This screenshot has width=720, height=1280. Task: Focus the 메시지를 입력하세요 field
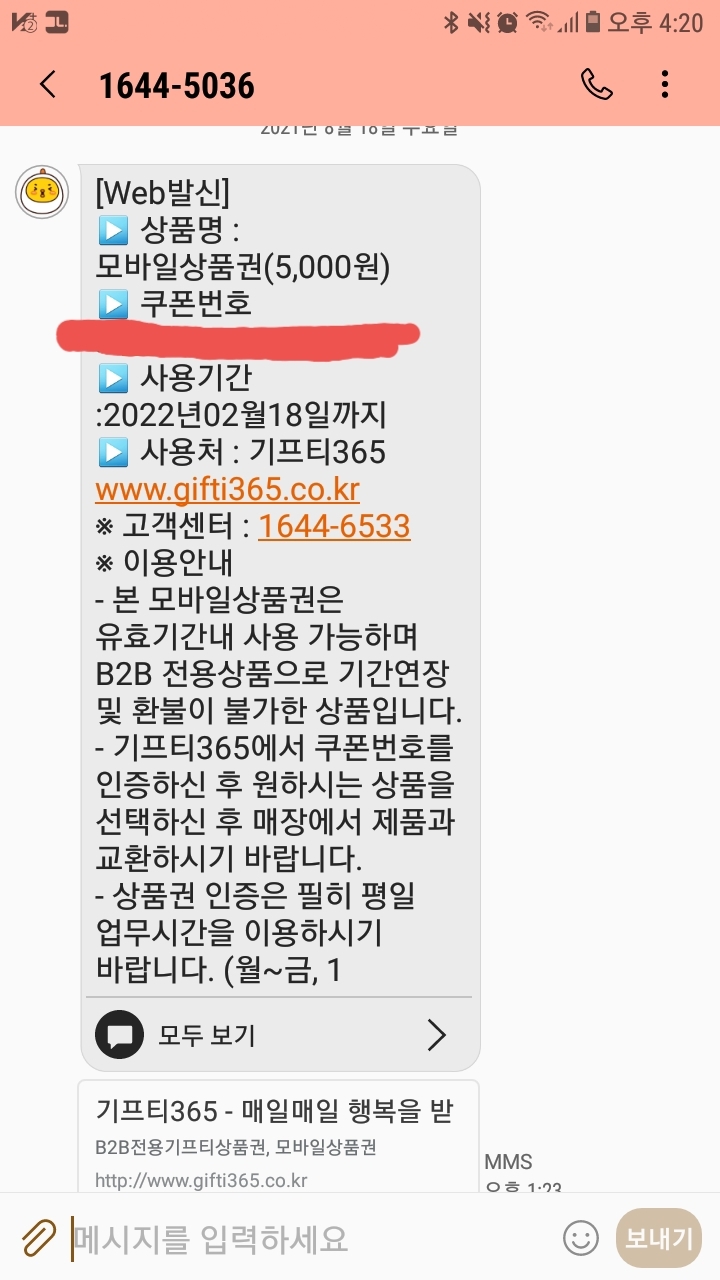(x=300, y=1240)
